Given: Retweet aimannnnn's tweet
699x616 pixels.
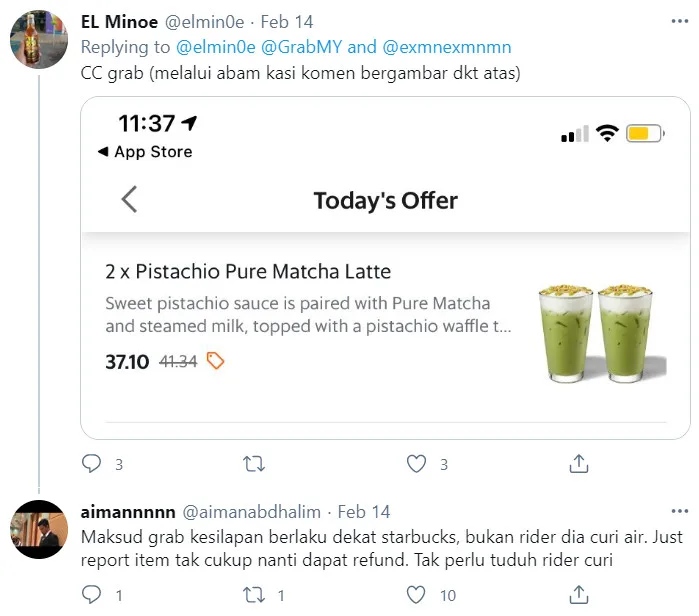Looking at the screenshot, I should (x=255, y=595).
